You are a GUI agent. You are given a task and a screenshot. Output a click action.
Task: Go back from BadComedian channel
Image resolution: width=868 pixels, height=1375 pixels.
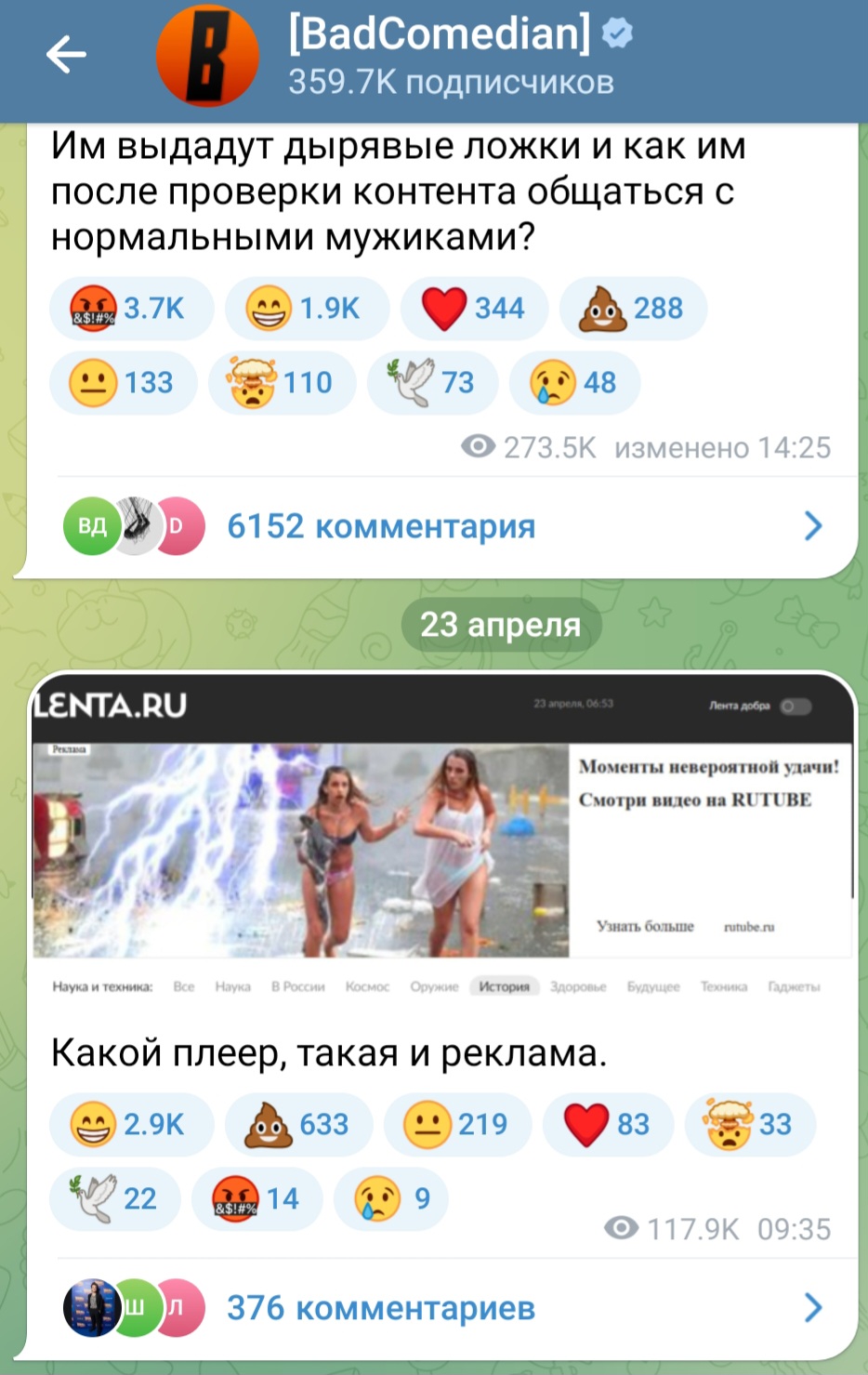pos(65,54)
